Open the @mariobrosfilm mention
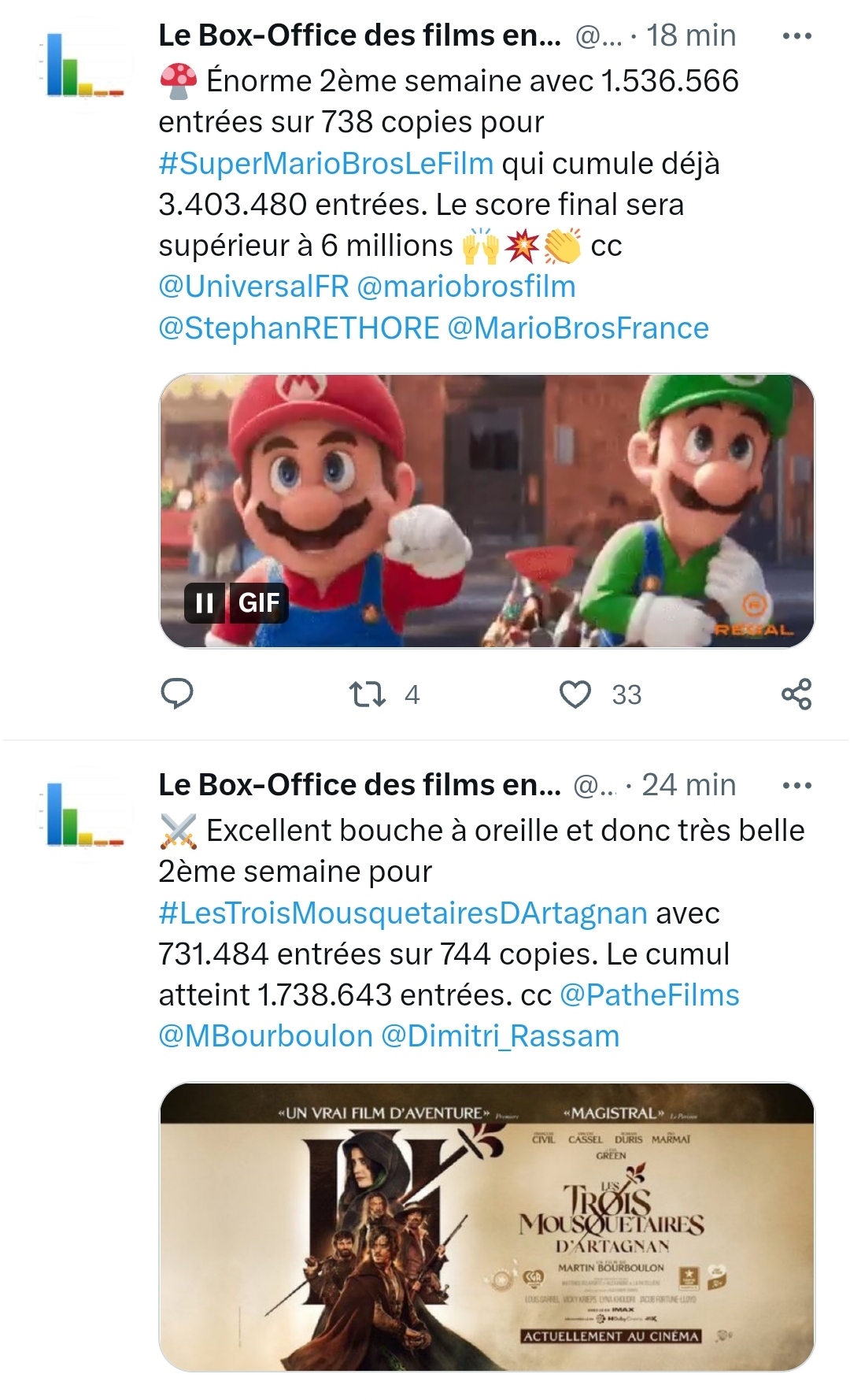The height and width of the screenshot is (1400, 850). pos(466,287)
